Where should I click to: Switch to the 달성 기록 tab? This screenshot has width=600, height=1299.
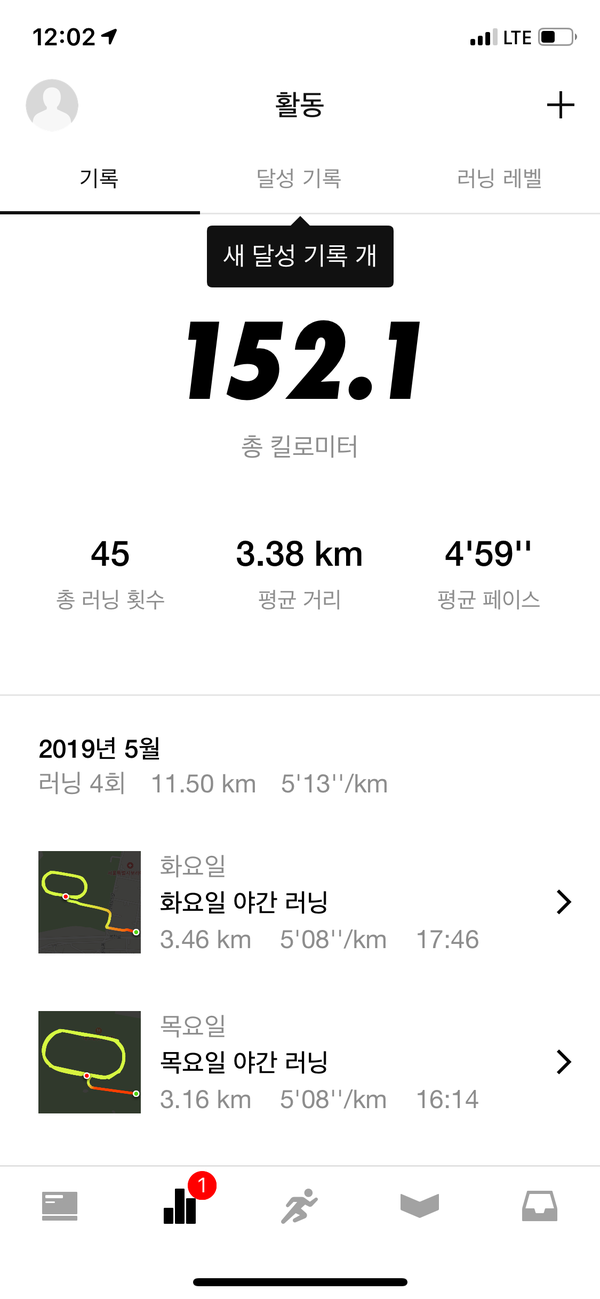pyautogui.click(x=299, y=180)
